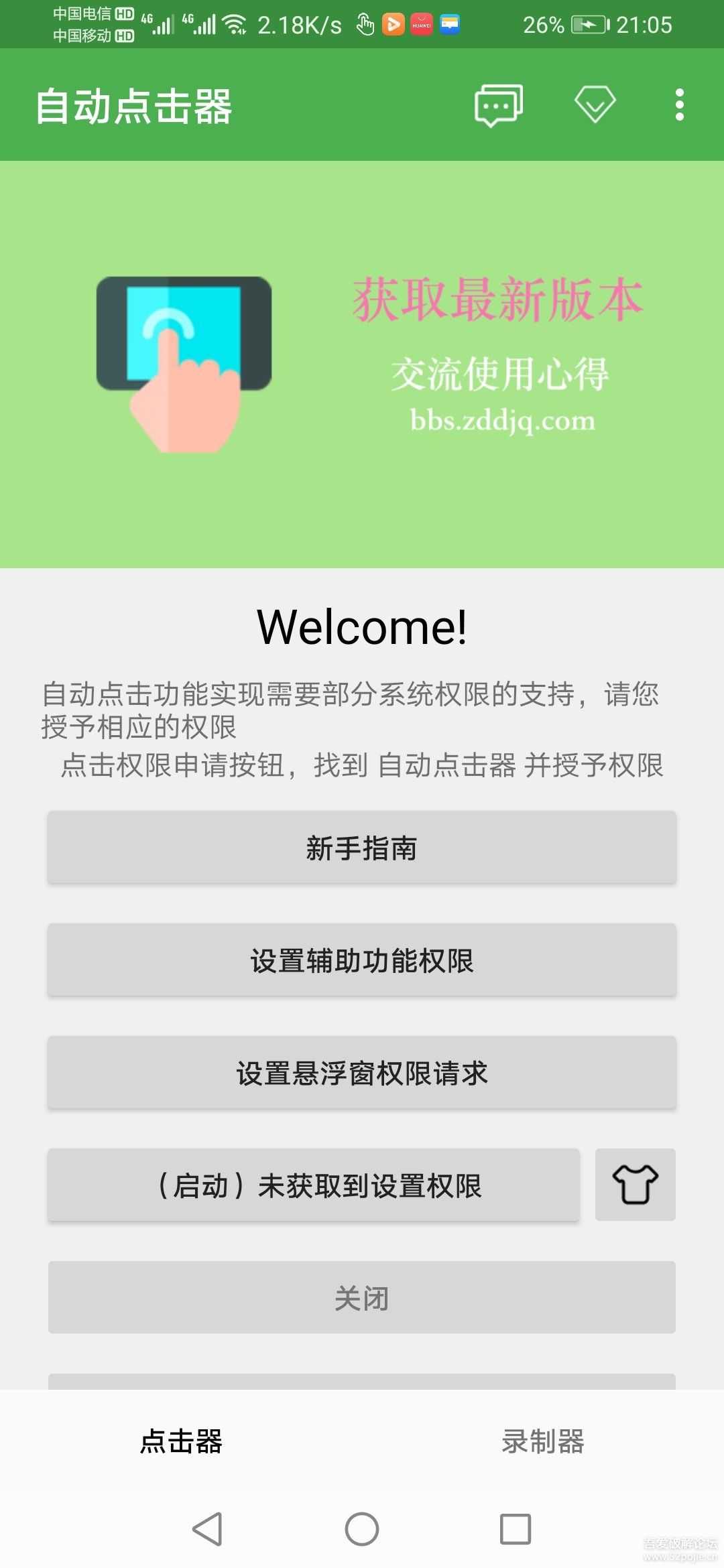
Task: Open the chat messages icon
Action: coord(498,105)
